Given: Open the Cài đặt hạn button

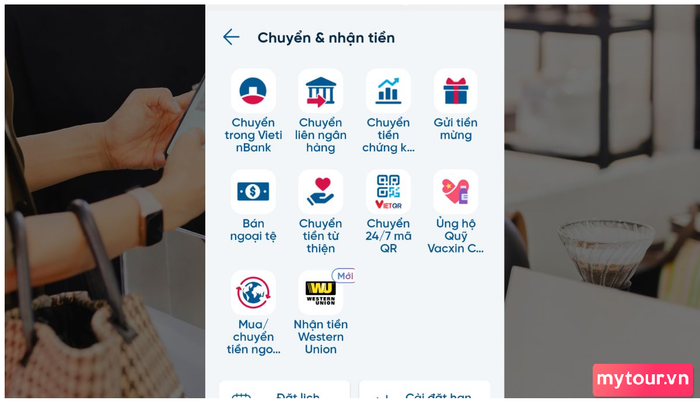Looking at the screenshot, I should [425, 393].
